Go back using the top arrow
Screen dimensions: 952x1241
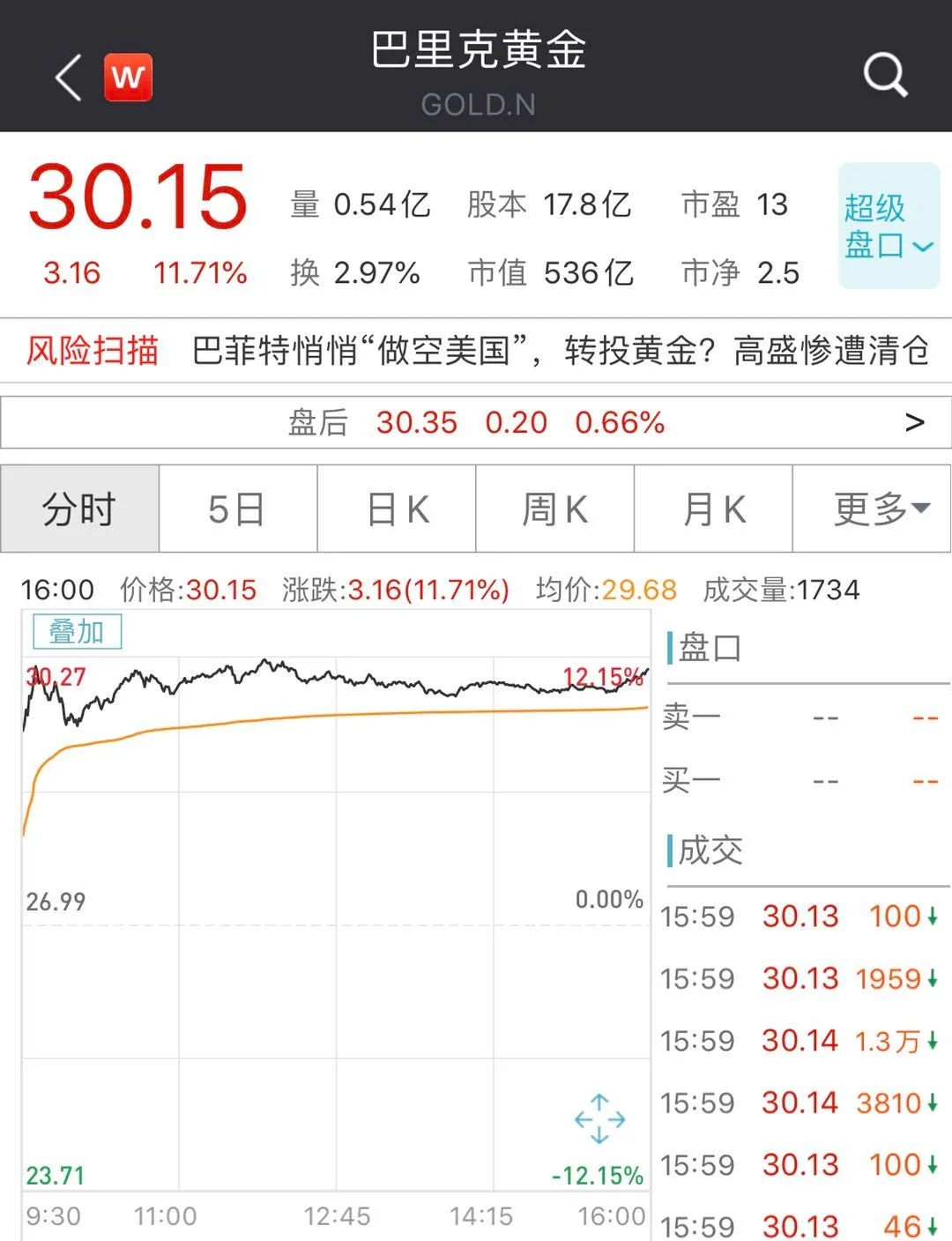pos(69,78)
